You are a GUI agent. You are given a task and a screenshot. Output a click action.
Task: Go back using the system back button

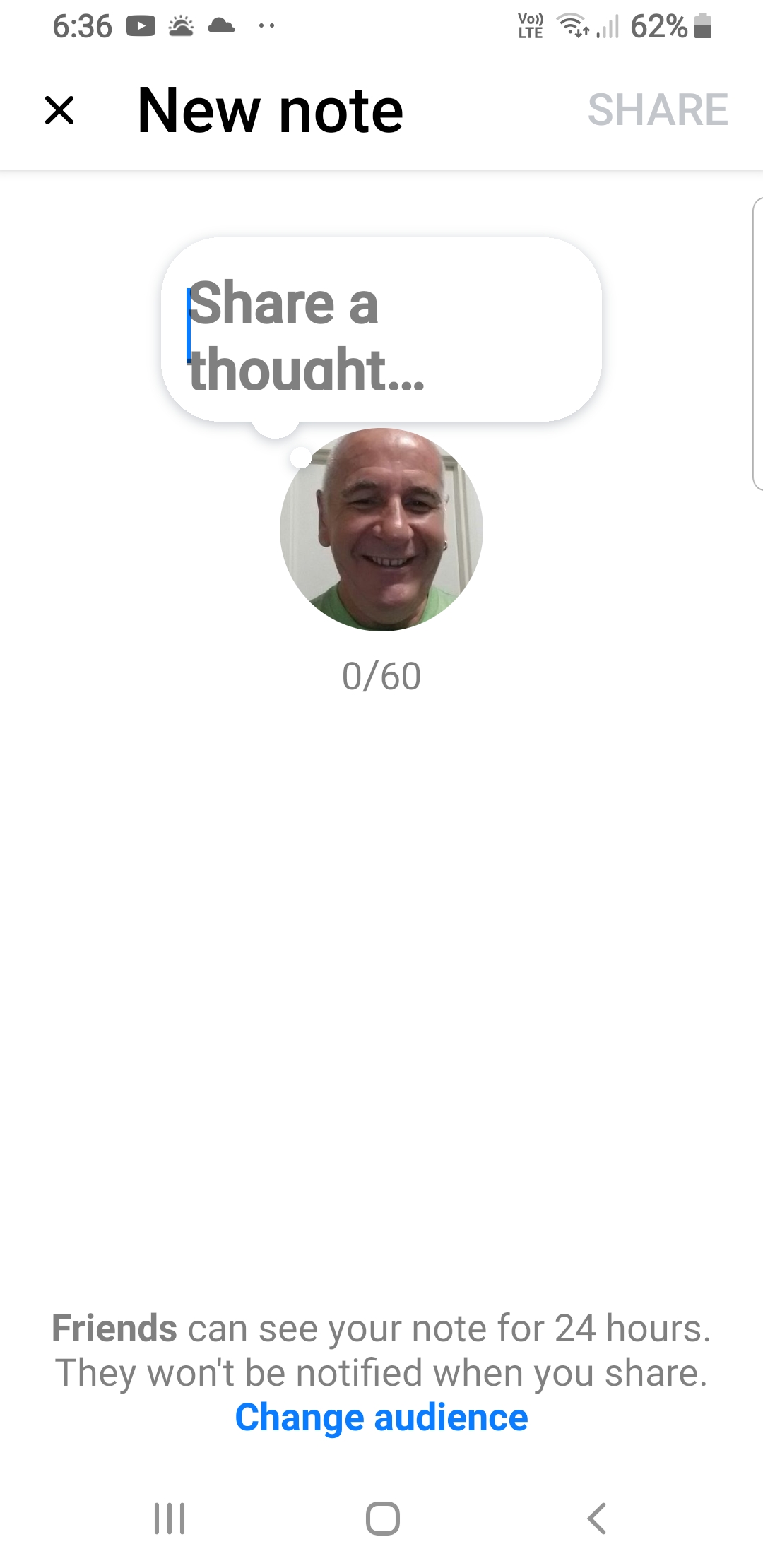597,1518
